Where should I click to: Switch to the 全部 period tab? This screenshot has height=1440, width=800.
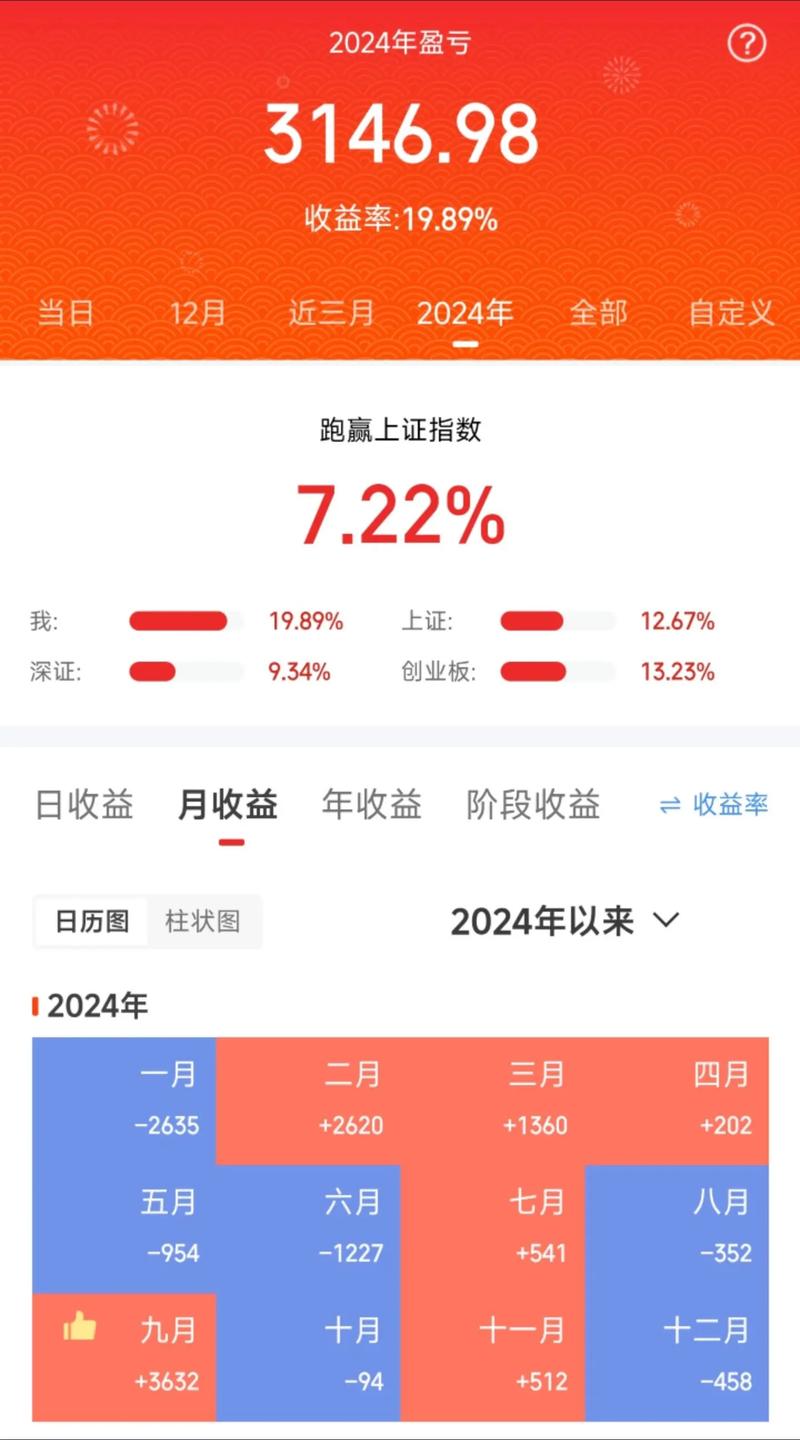click(598, 313)
